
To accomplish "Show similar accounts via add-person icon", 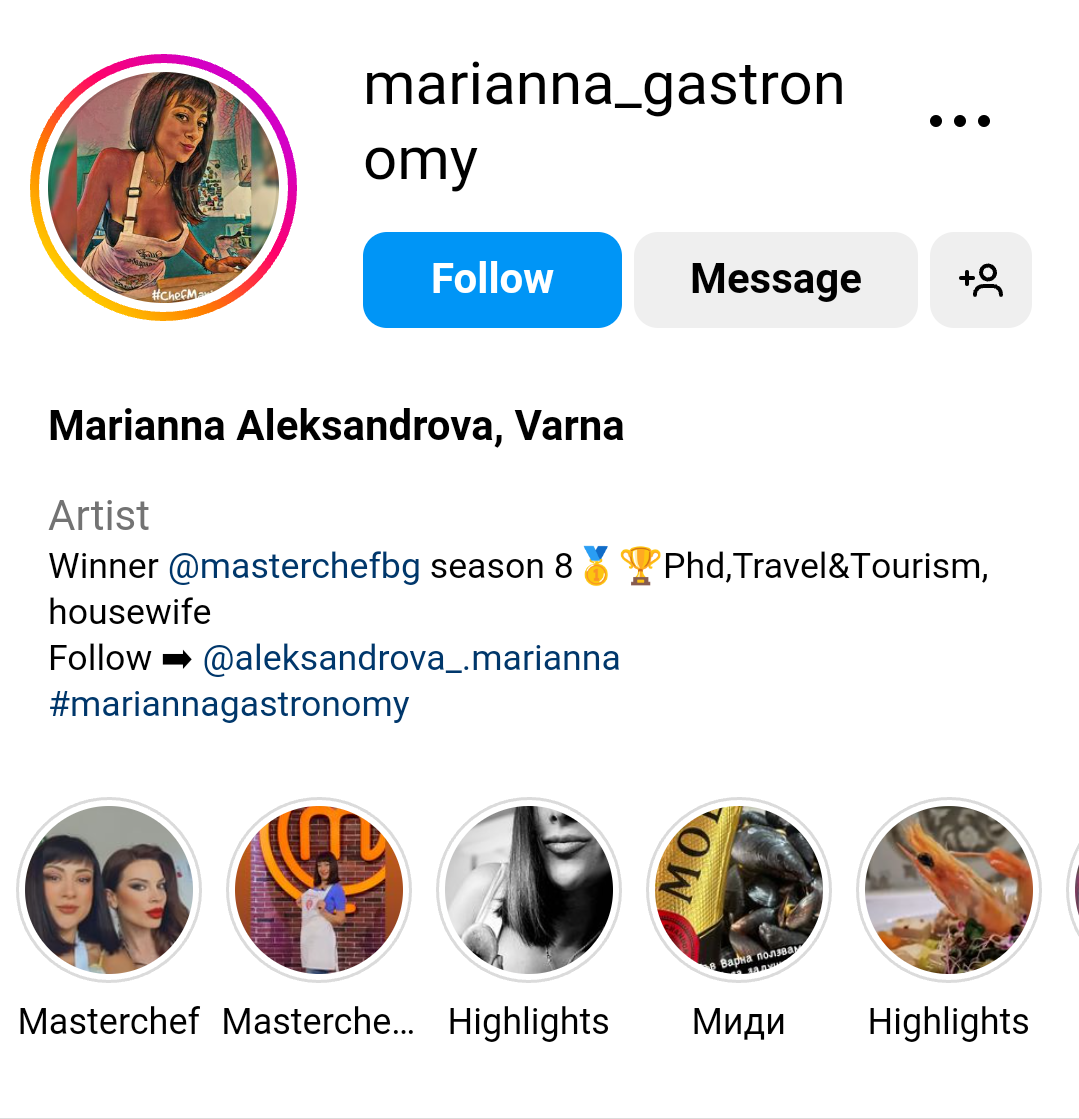I will point(981,280).
